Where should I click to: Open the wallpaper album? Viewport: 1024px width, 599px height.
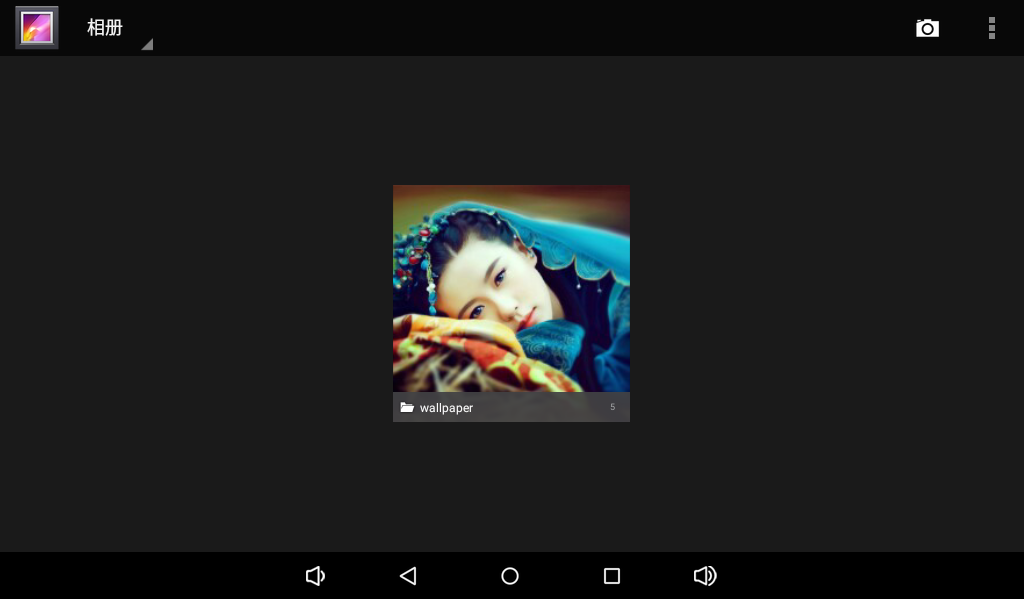pyautogui.click(x=511, y=300)
